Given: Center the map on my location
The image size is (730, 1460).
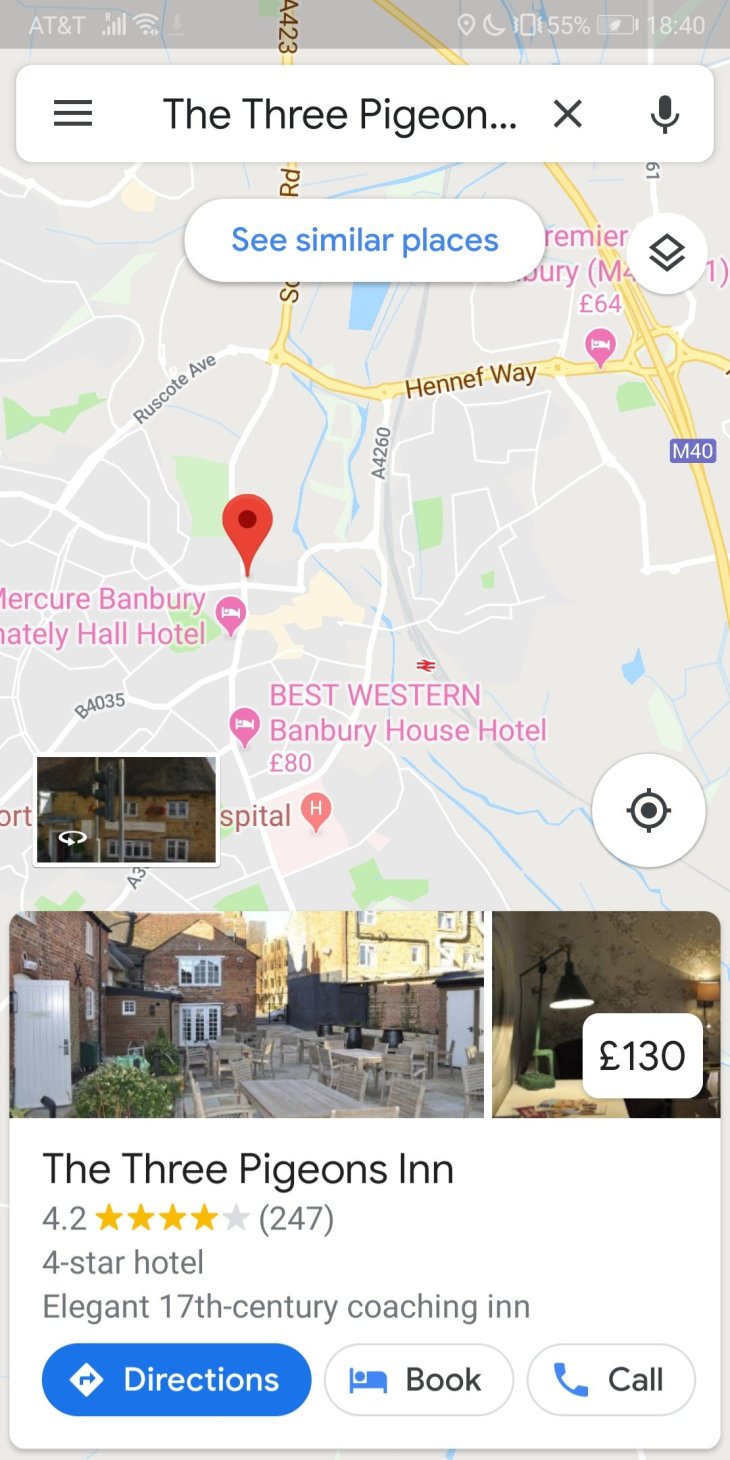Looking at the screenshot, I should (x=648, y=810).
